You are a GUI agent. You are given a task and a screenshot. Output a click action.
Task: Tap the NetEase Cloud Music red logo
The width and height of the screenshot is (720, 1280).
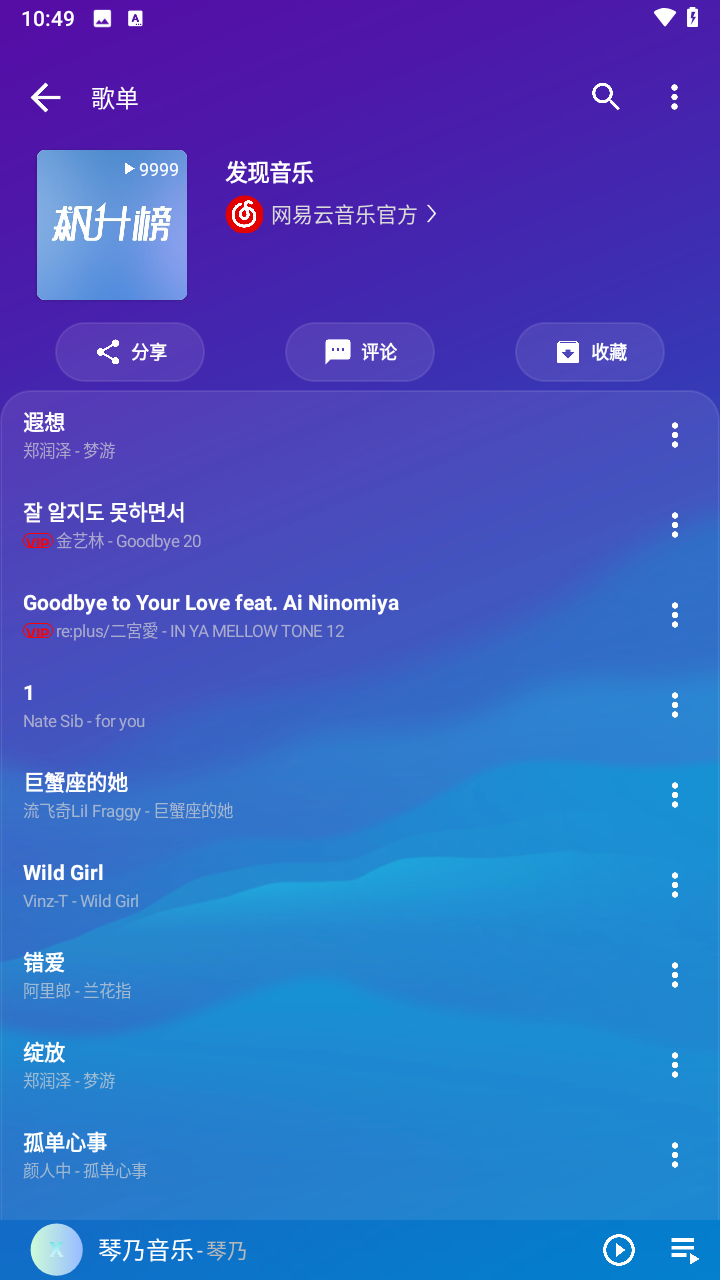click(244, 214)
